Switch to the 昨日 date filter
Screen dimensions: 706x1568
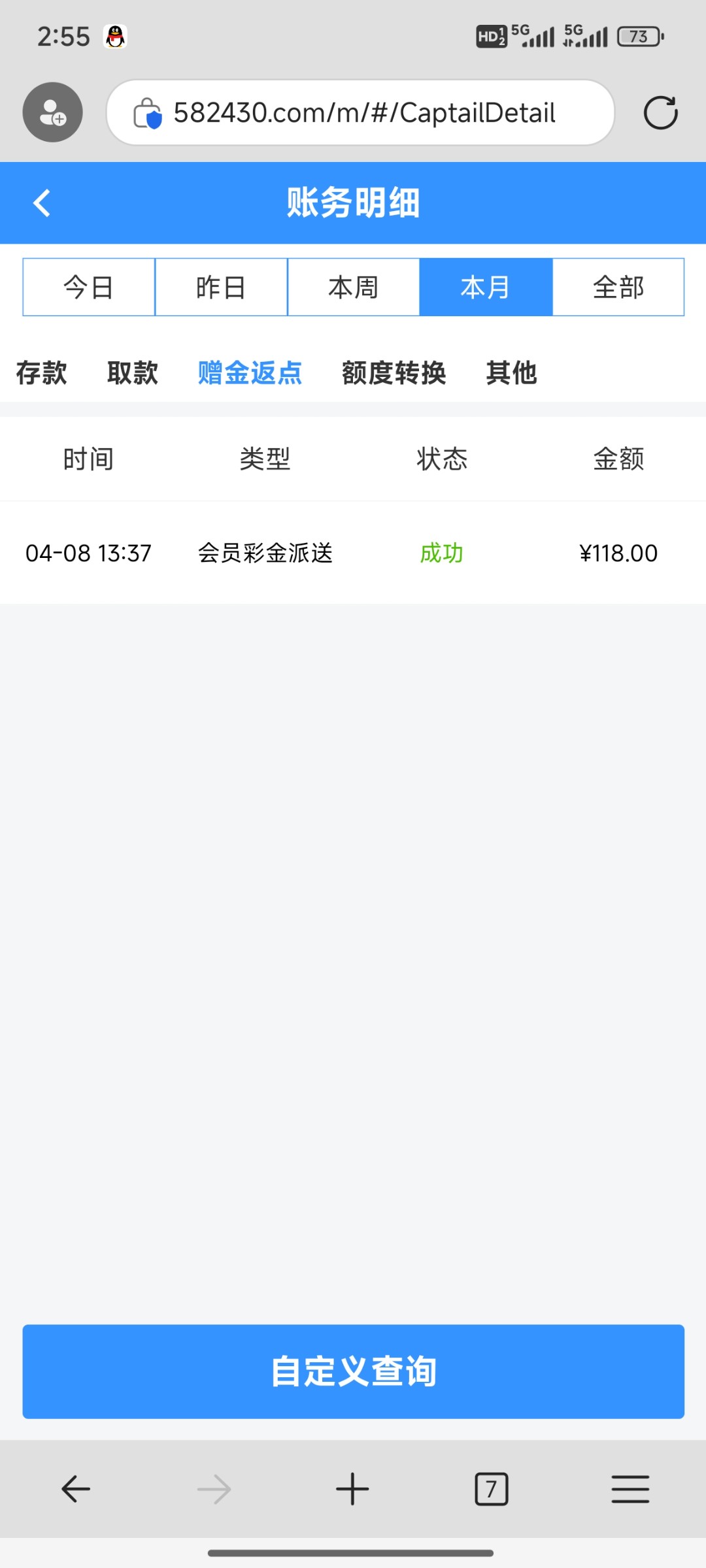221,287
